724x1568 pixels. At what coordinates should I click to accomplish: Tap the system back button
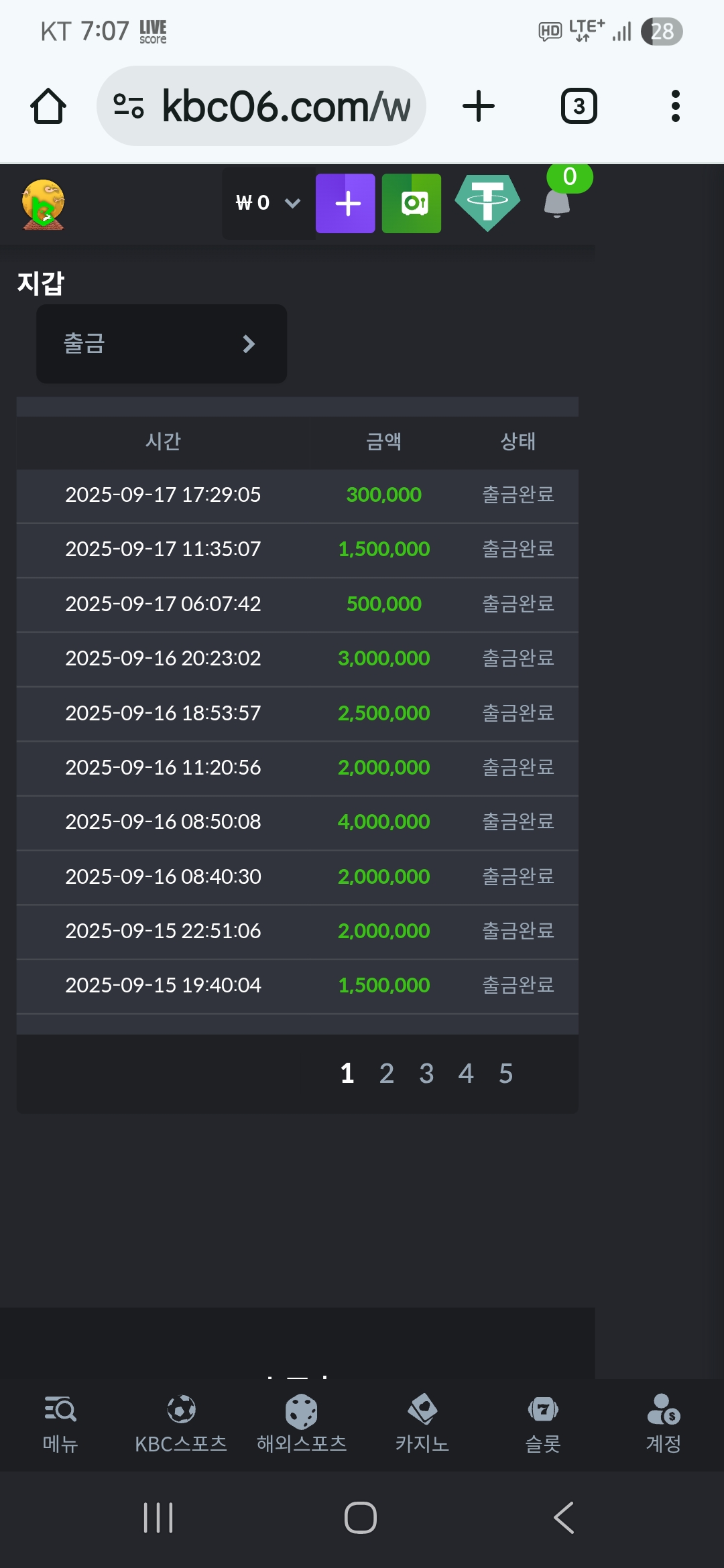(564, 1518)
